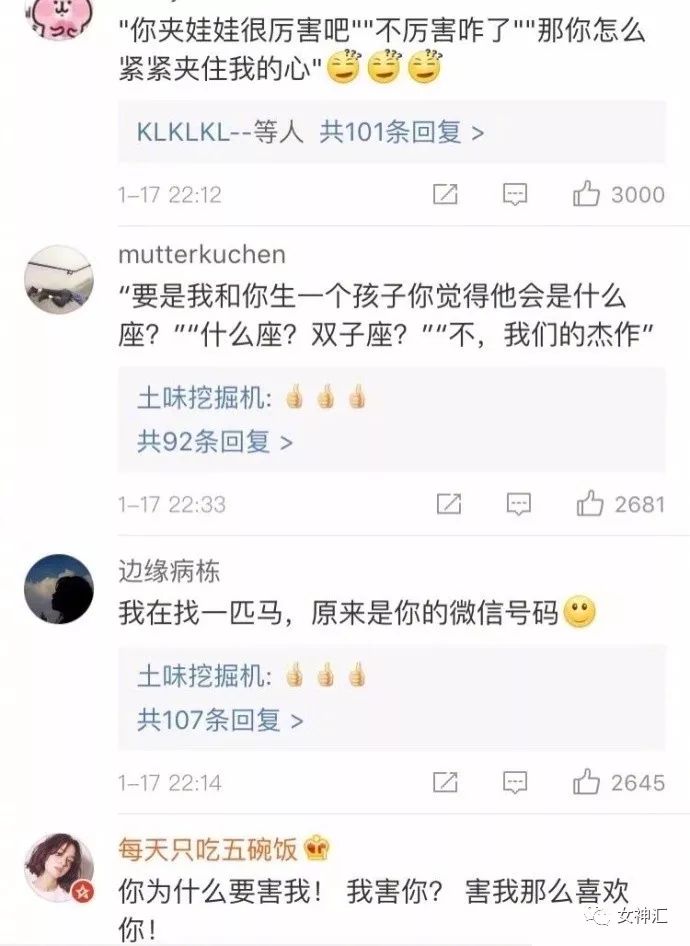Like the comment posted at 1-17 22:12

point(587,194)
